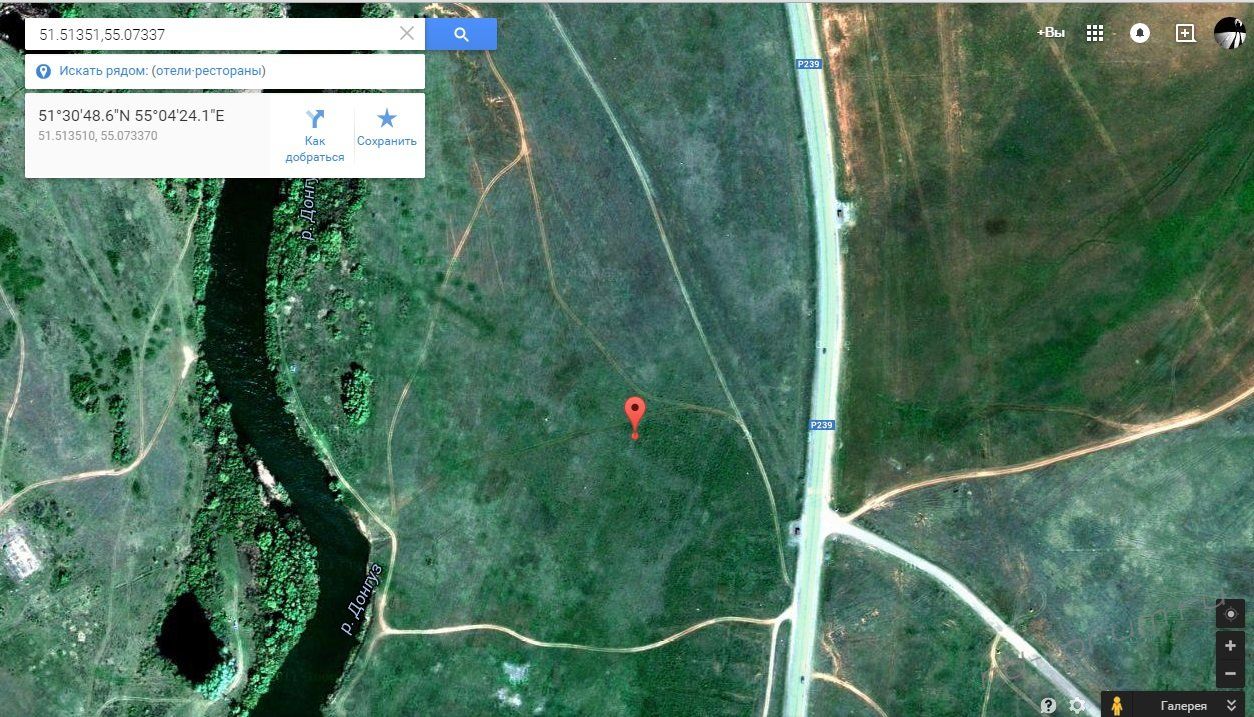The width and height of the screenshot is (1254, 717).
Task: Clear the search text with X
Action: coord(407,34)
